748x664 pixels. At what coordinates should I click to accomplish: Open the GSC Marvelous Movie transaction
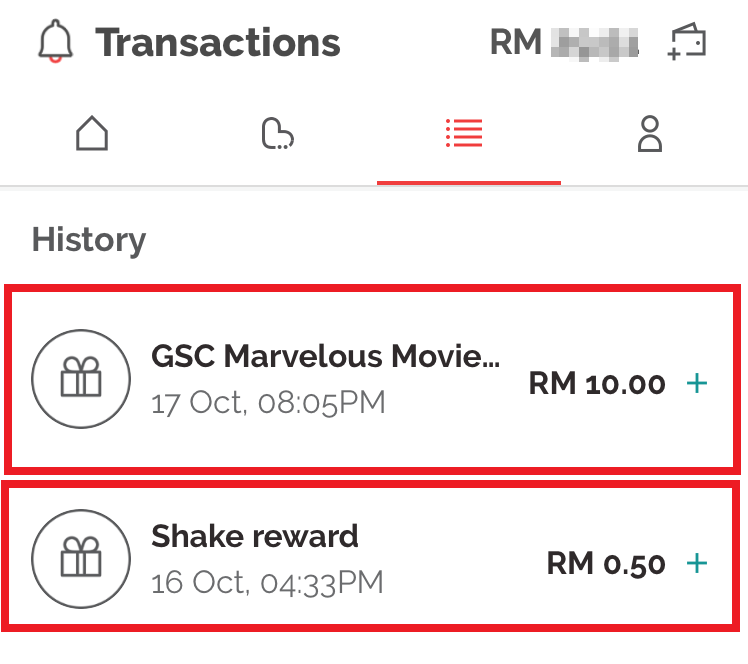372,380
